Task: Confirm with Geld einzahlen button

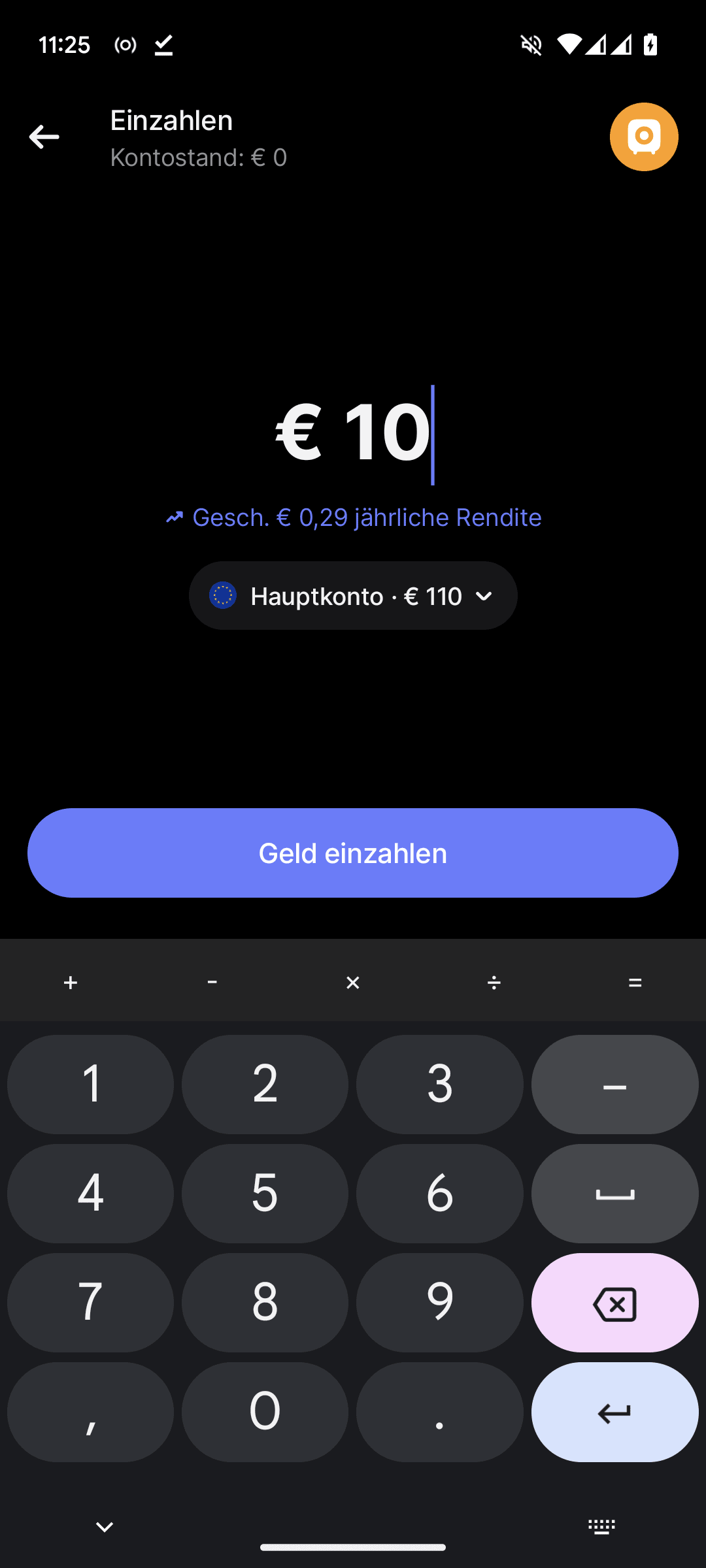Action: (353, 853)
